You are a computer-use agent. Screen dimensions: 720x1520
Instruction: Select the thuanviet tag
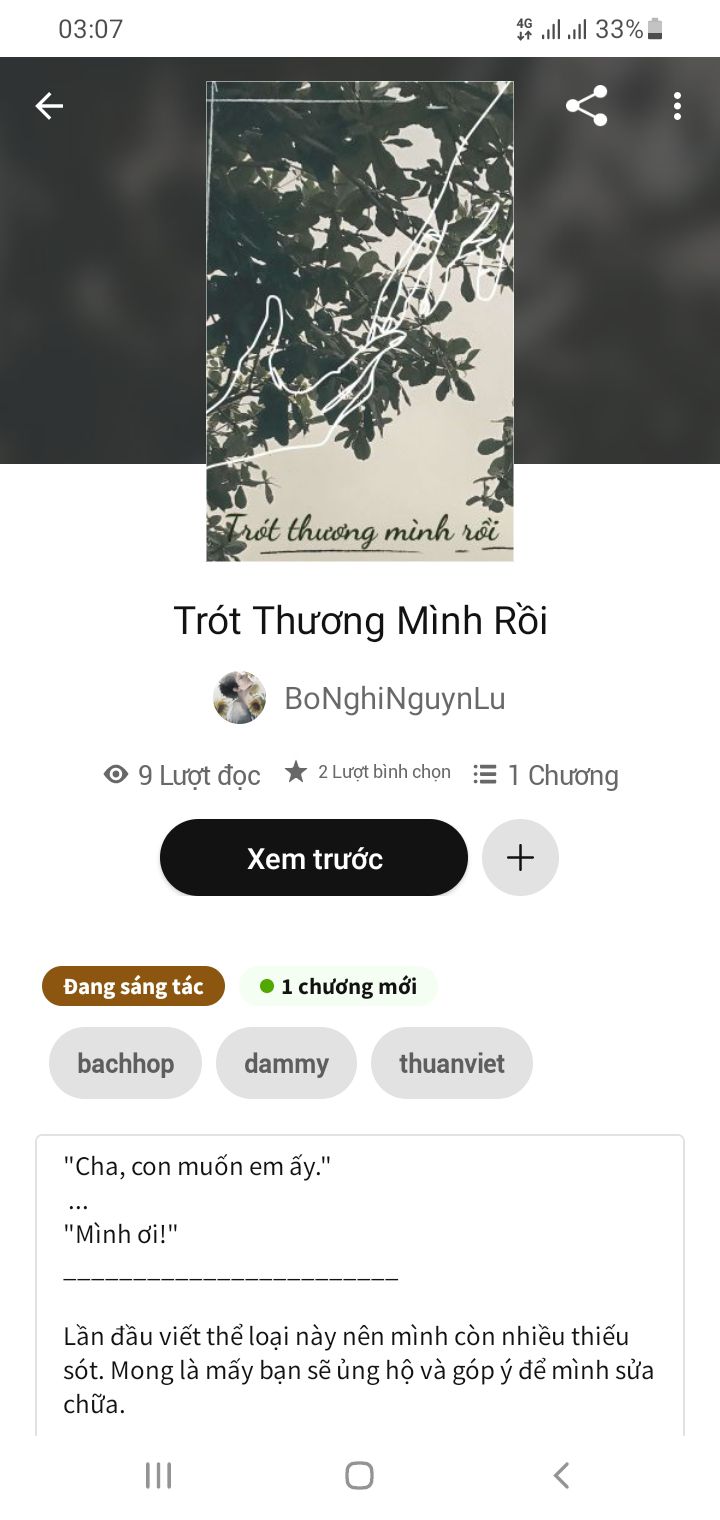pyautogui.click(x=452, y=1063)
